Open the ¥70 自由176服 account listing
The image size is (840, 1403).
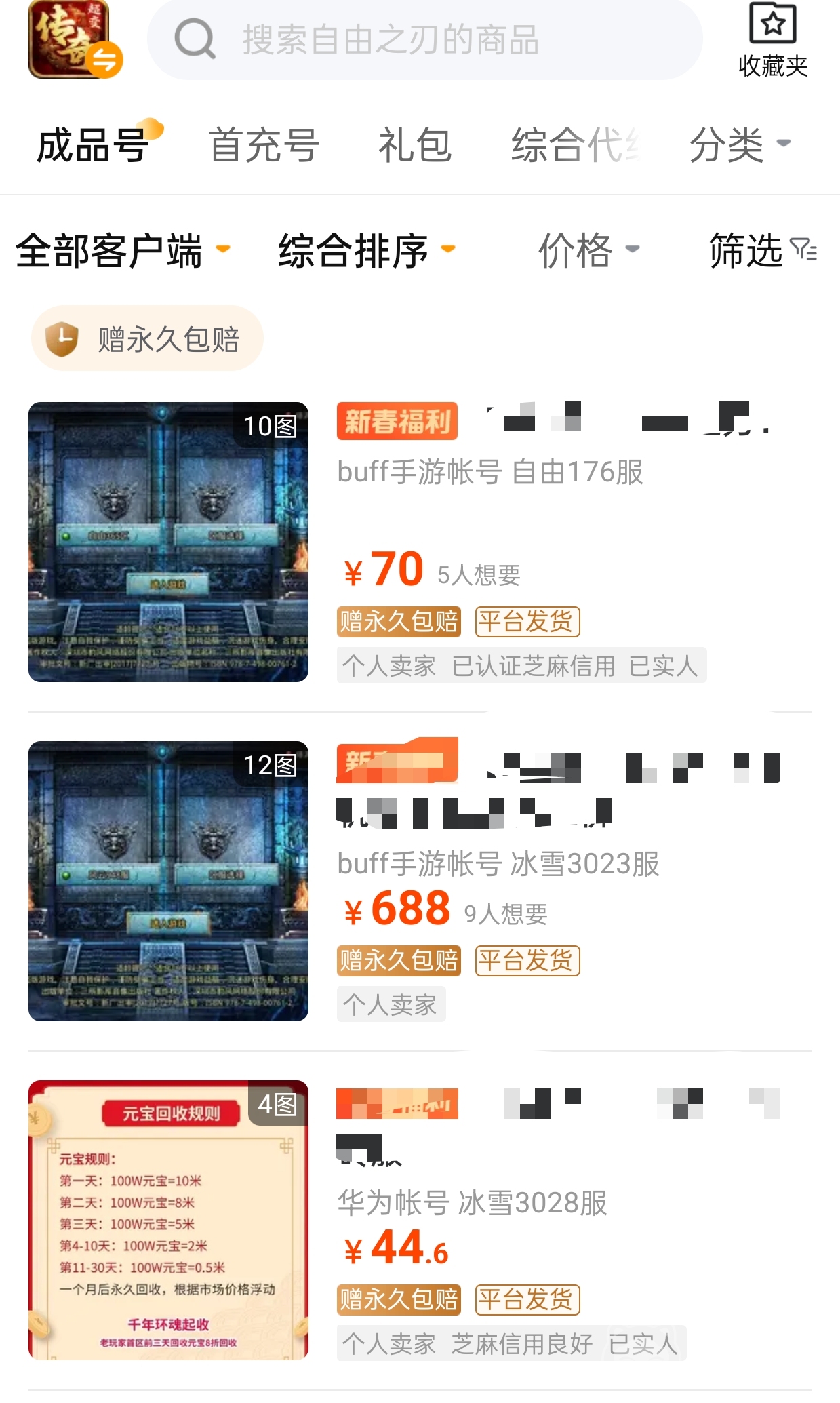tap(489, 473)
